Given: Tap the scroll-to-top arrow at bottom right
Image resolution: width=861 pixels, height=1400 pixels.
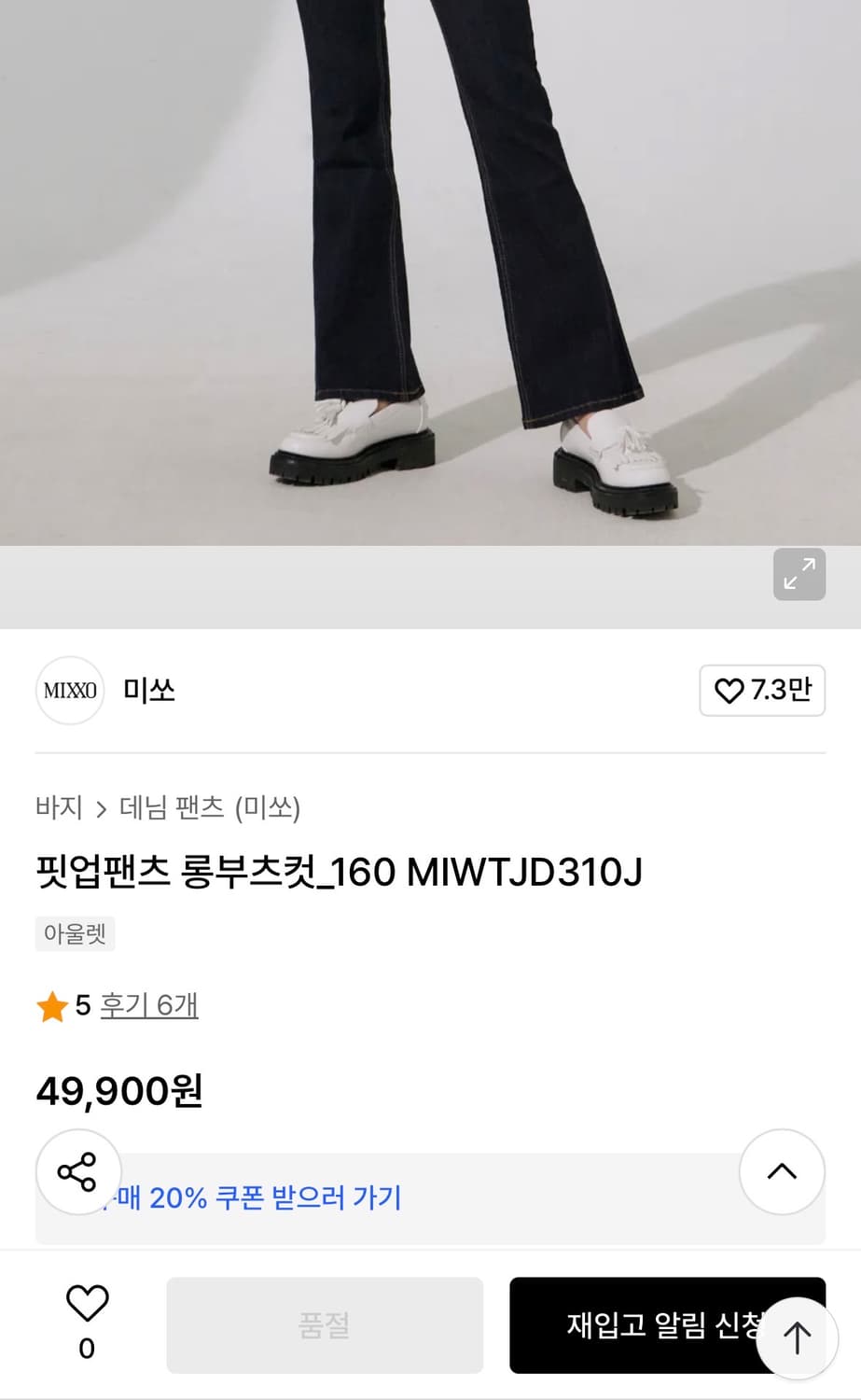Looking at the screenshot, I should point(798,1338).
